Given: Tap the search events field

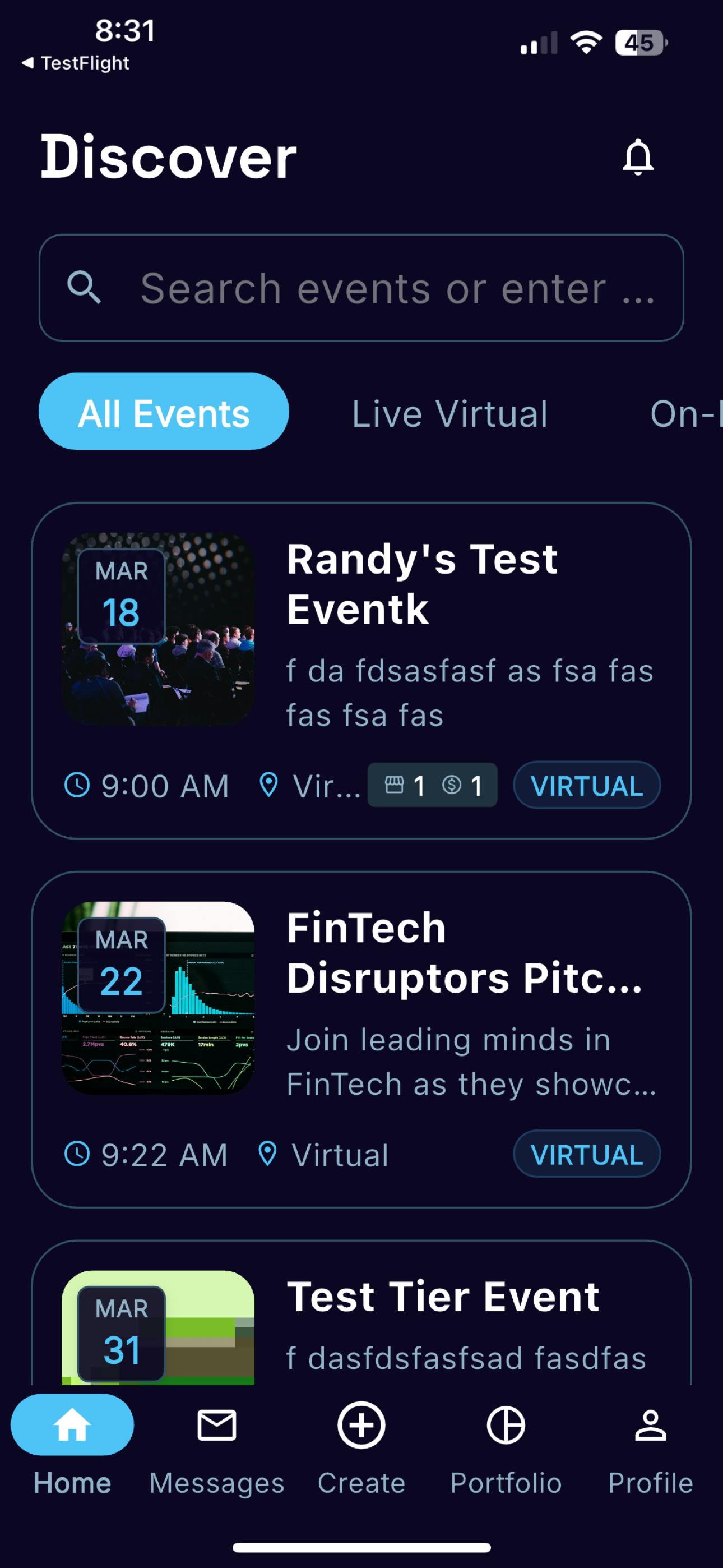Looking at the screenshot, I should 361,288.
